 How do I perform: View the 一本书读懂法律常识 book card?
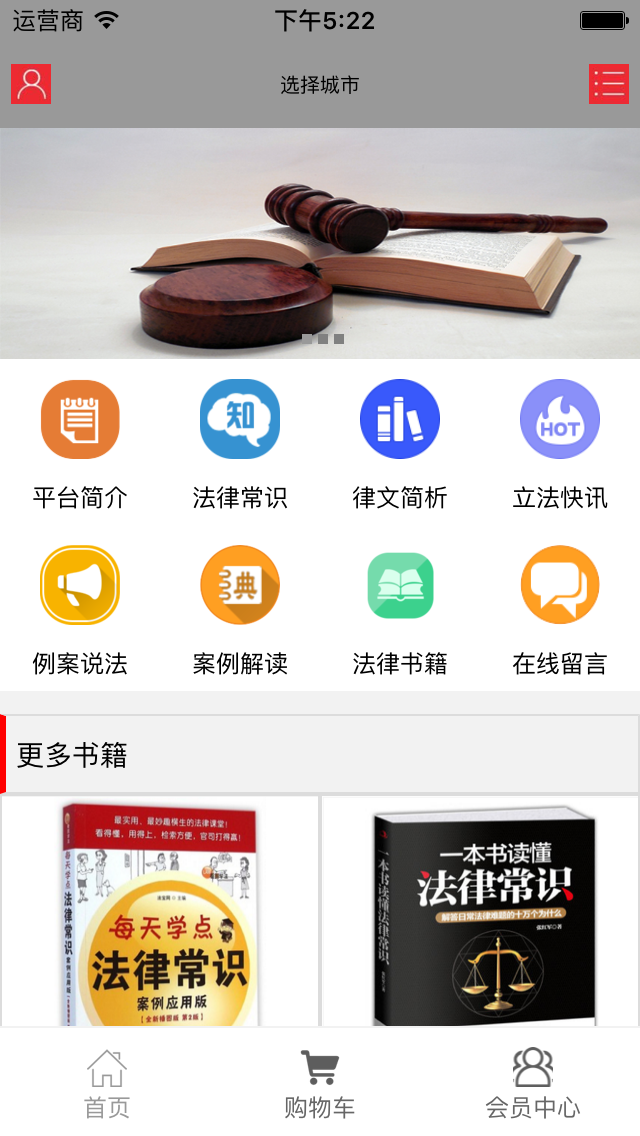(x=480, y=912)
